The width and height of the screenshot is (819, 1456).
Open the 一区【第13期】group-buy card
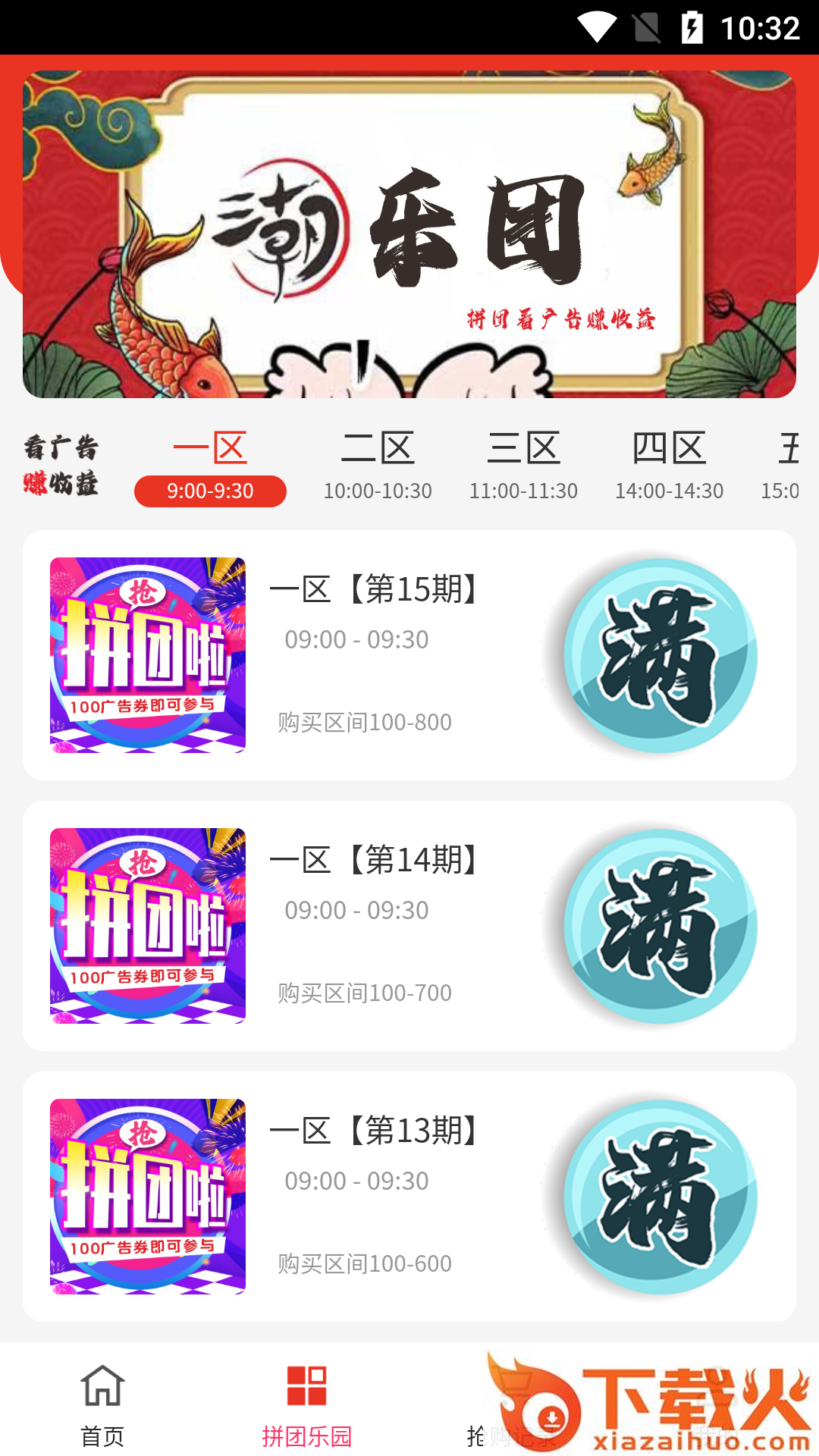[x=409, y=1197]
